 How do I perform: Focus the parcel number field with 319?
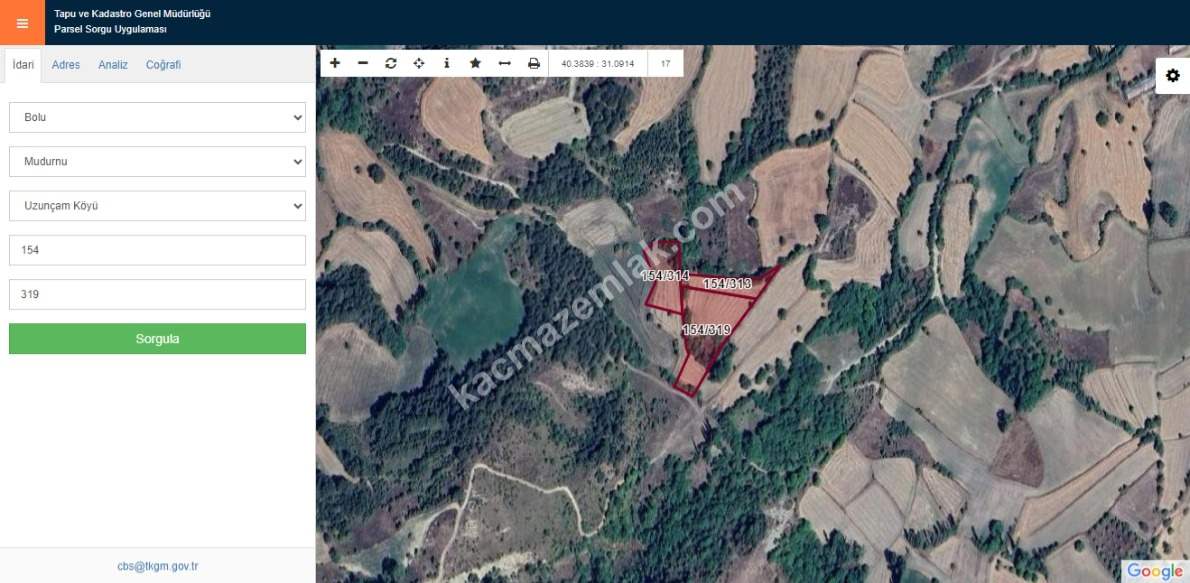click(157, 295)
